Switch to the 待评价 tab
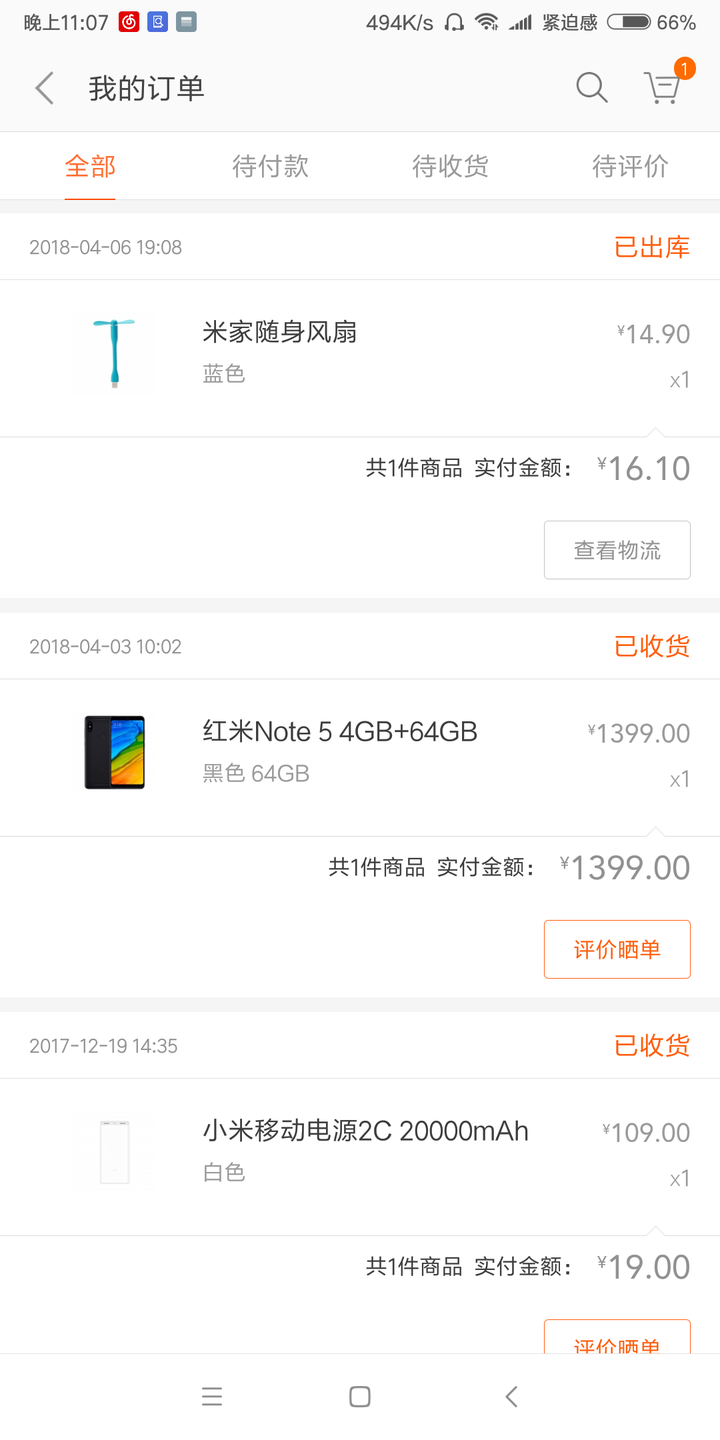Viewport: 720px width, 1440px height. [x=630, y=167]
